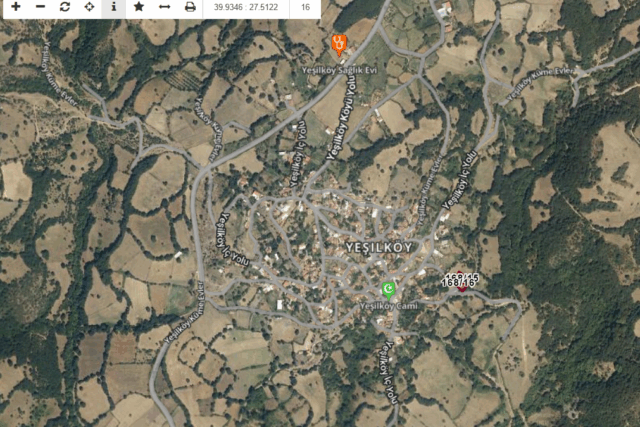Open the Yeşilköy Cami mosque marker
The image size is (640, 427).
tap(388, 289)
